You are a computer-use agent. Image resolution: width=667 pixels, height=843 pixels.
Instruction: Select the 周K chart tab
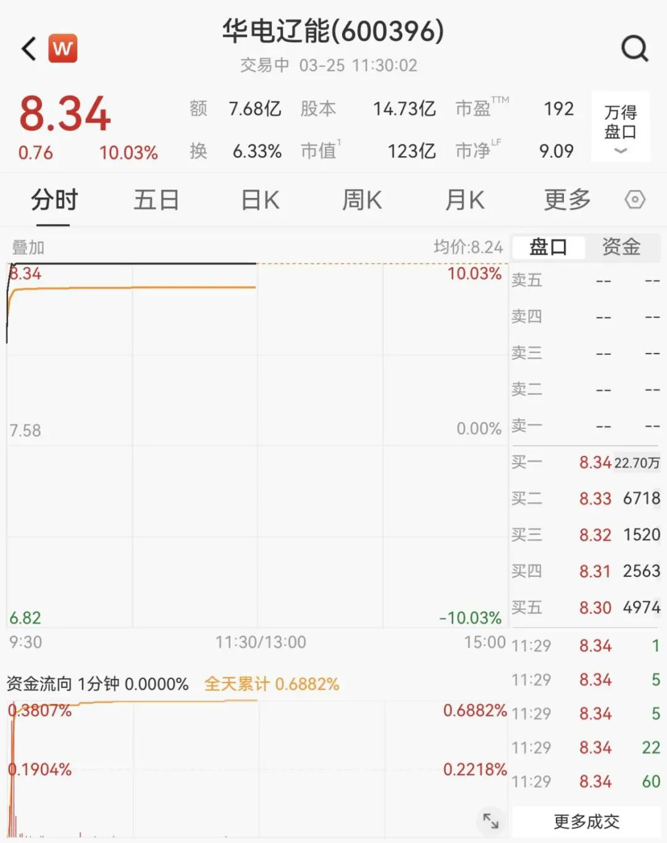coord(362,200)
